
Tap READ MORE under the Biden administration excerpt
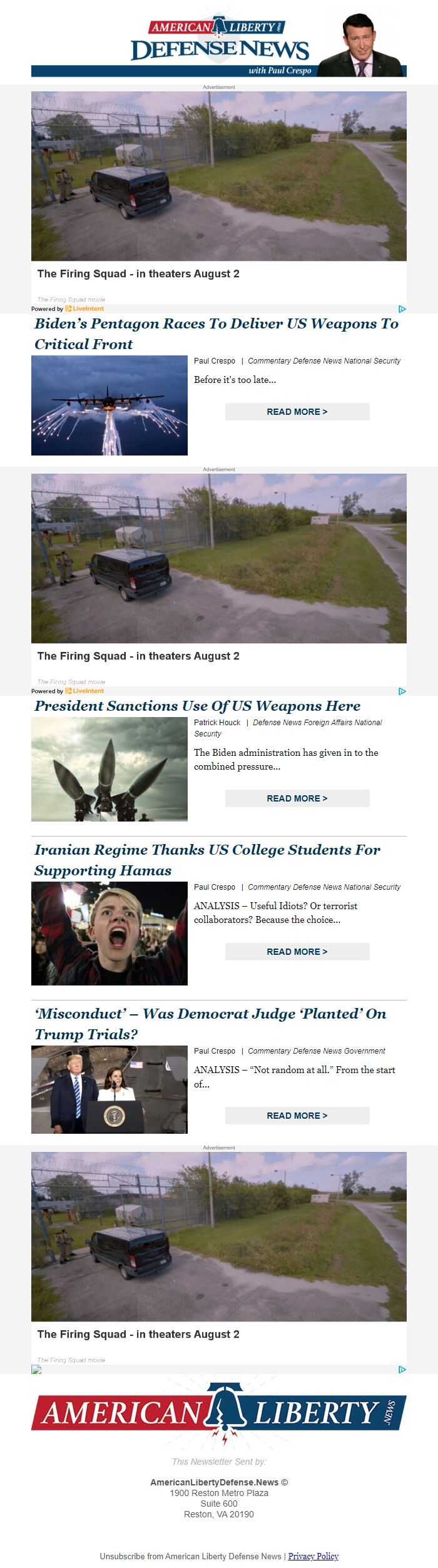[x=297, y=798]
